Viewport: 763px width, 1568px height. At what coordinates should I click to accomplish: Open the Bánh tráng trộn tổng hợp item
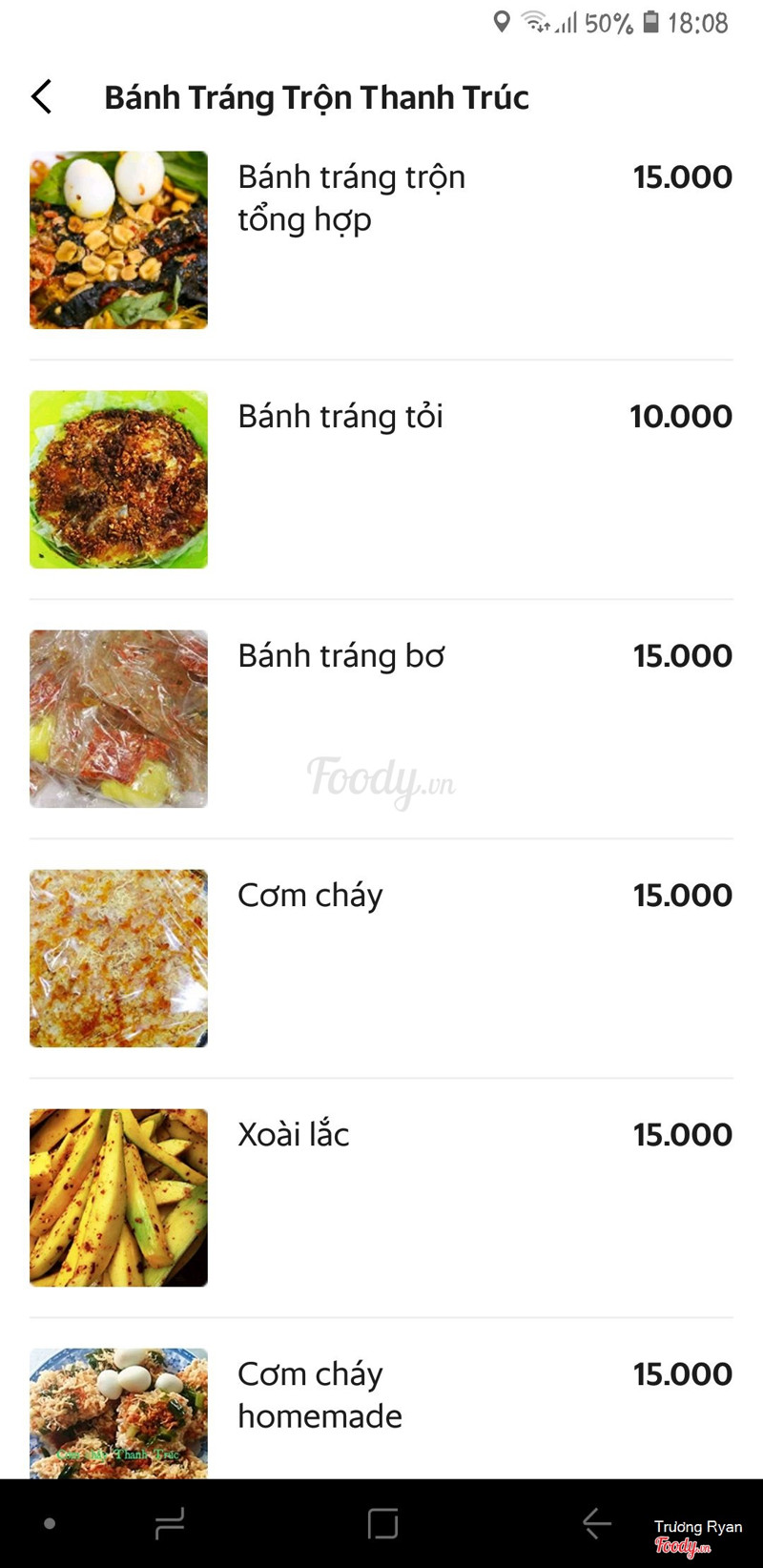[351, 198]
